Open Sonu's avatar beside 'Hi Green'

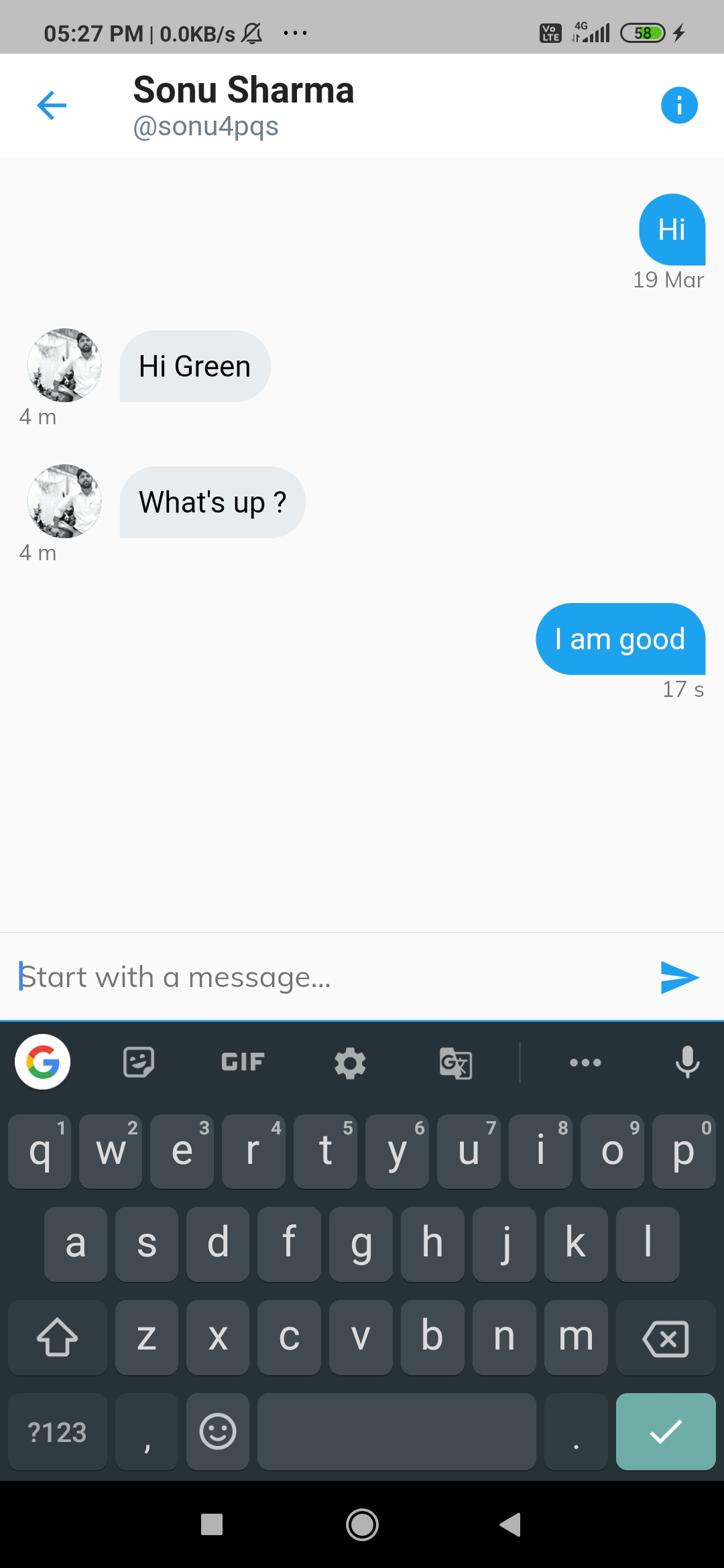click(x=64, y=365)
